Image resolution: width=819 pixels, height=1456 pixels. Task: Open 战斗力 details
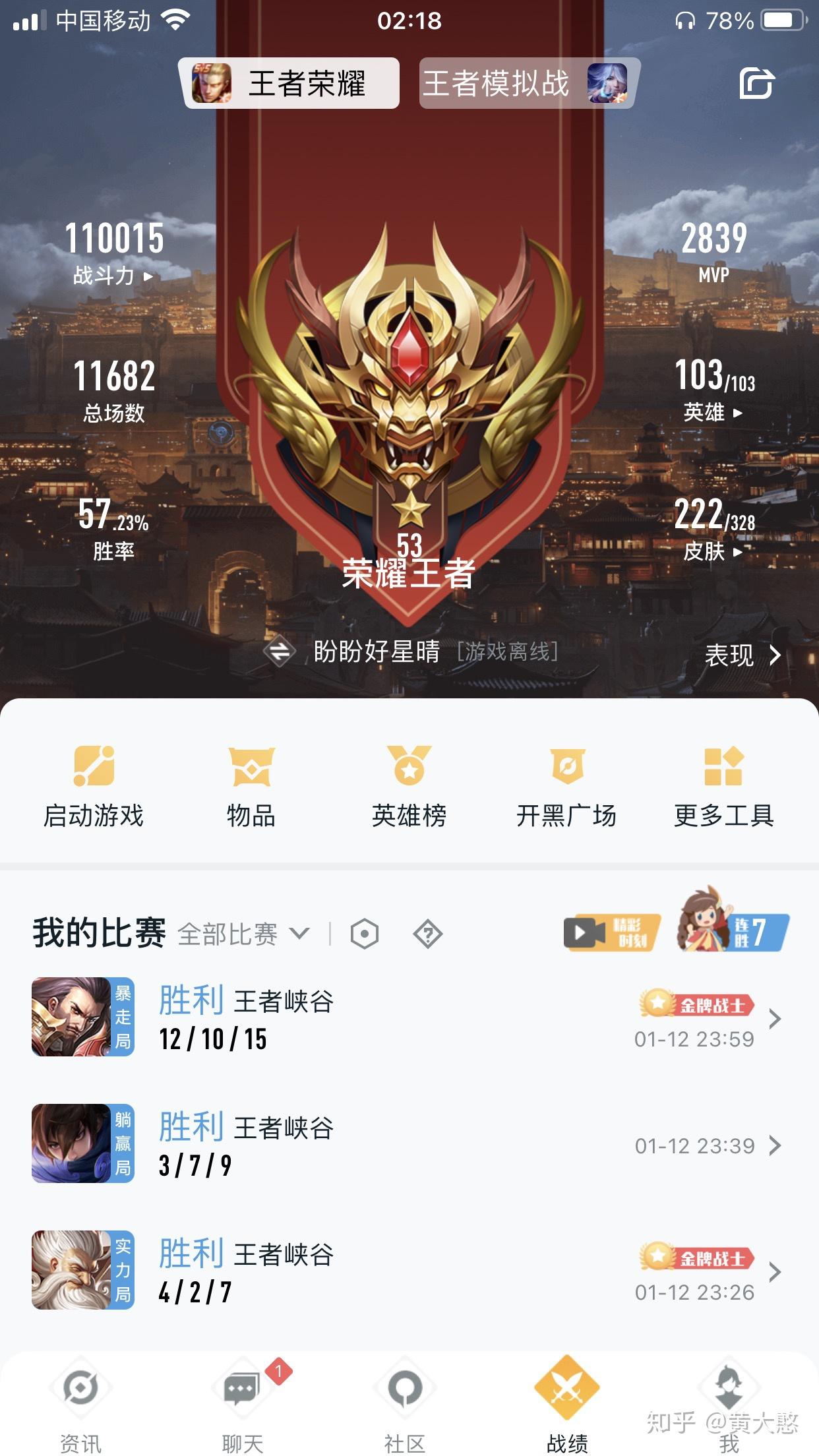pos(113,275)
